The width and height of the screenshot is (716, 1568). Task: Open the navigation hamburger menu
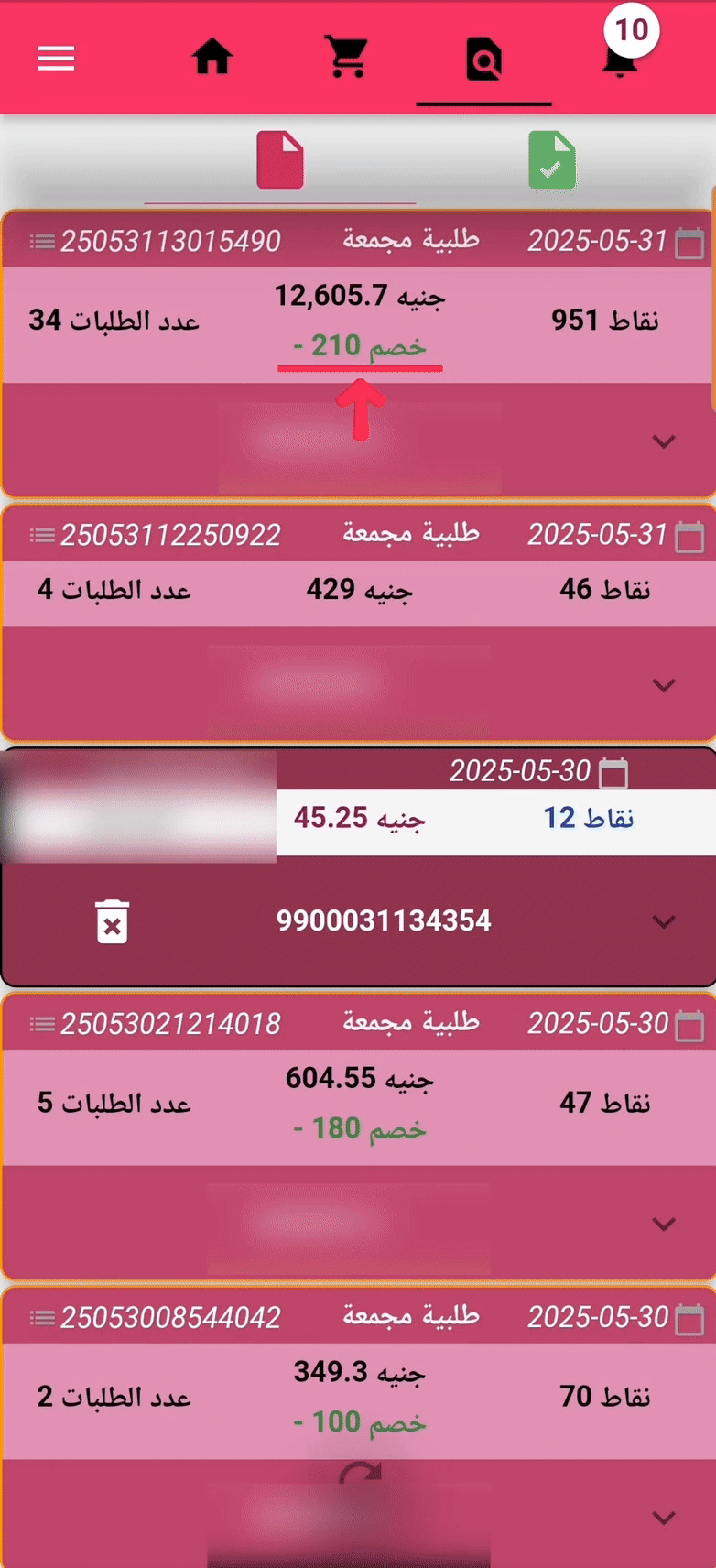point(56,59)
